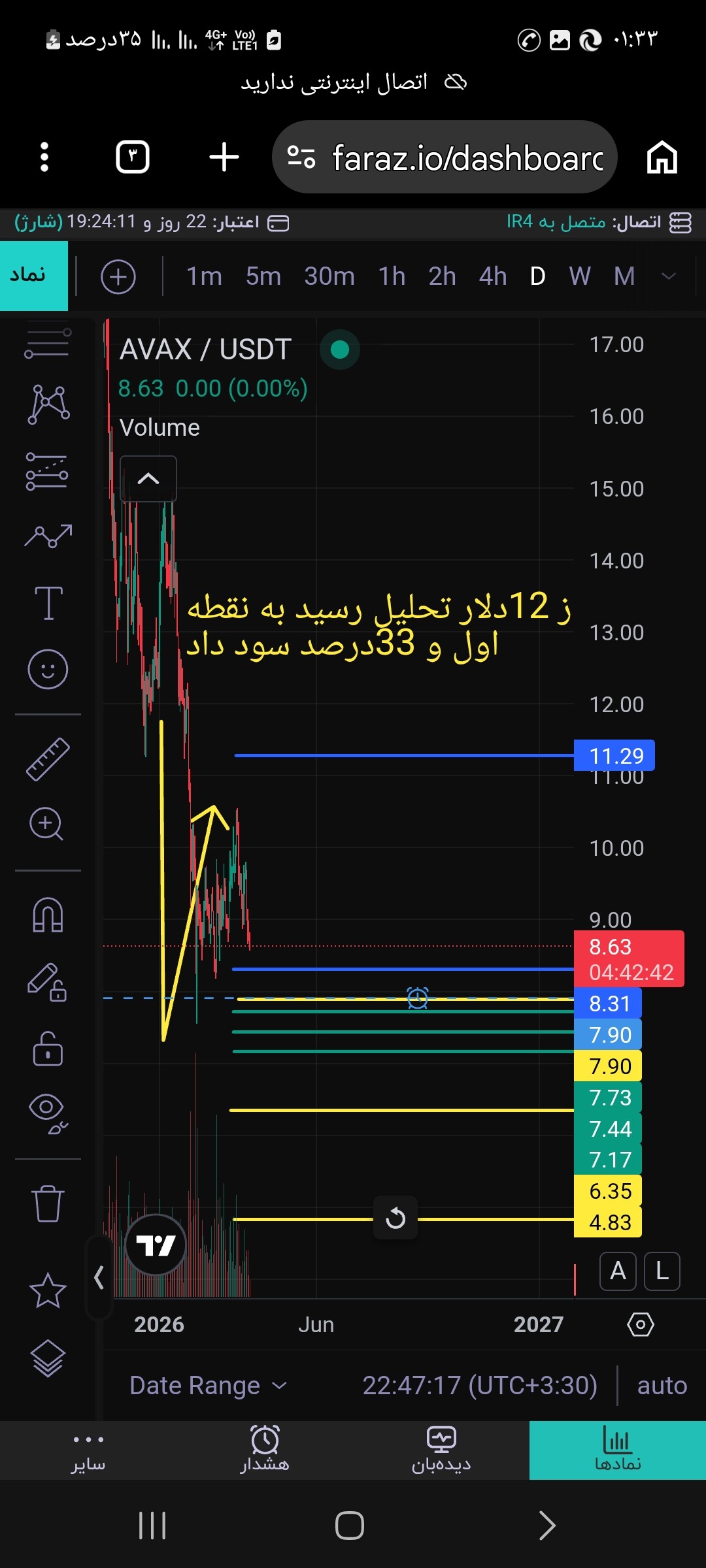Screen dimensions: 706x1568
Task: Collapse the Volume indicator legend
Action: [148, 478]
